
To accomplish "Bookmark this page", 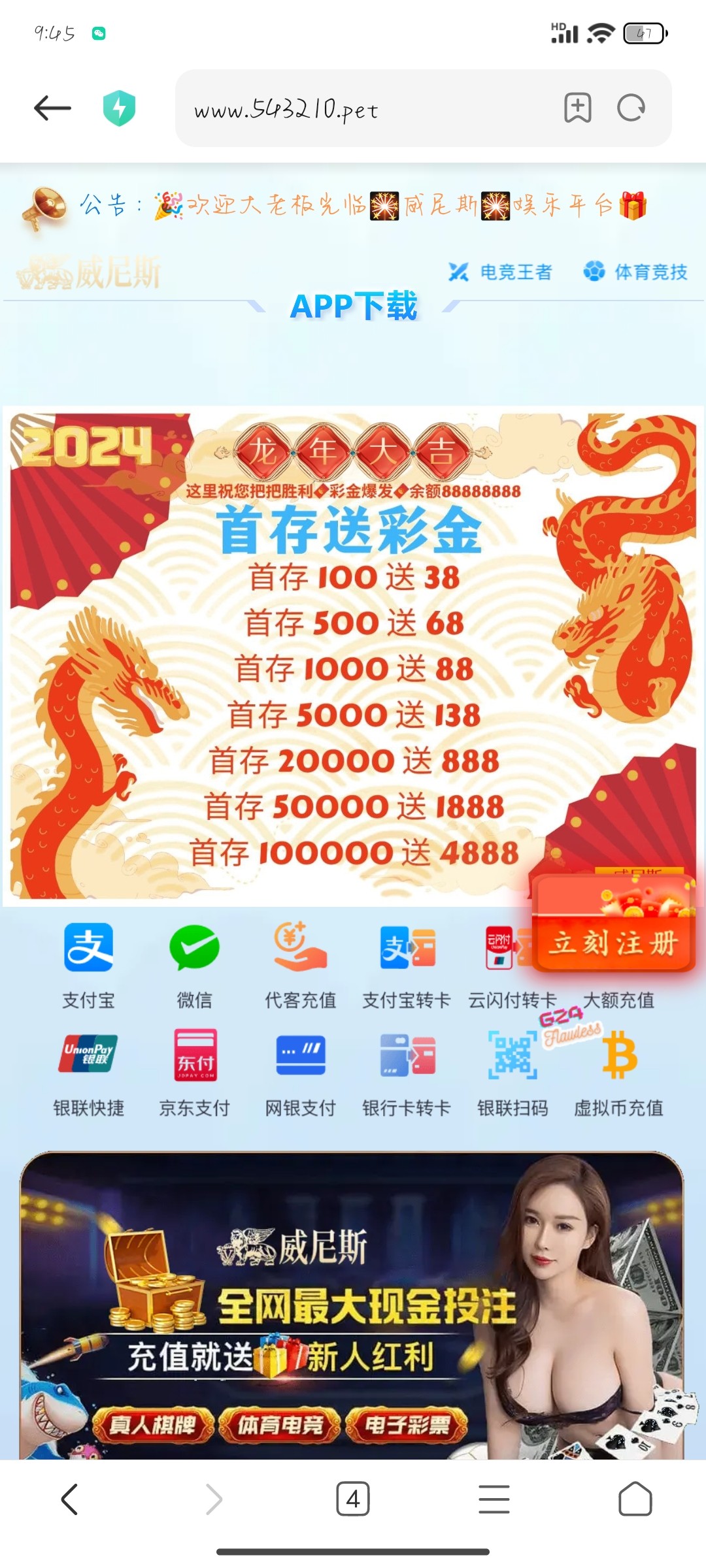I will coord(577,108).
